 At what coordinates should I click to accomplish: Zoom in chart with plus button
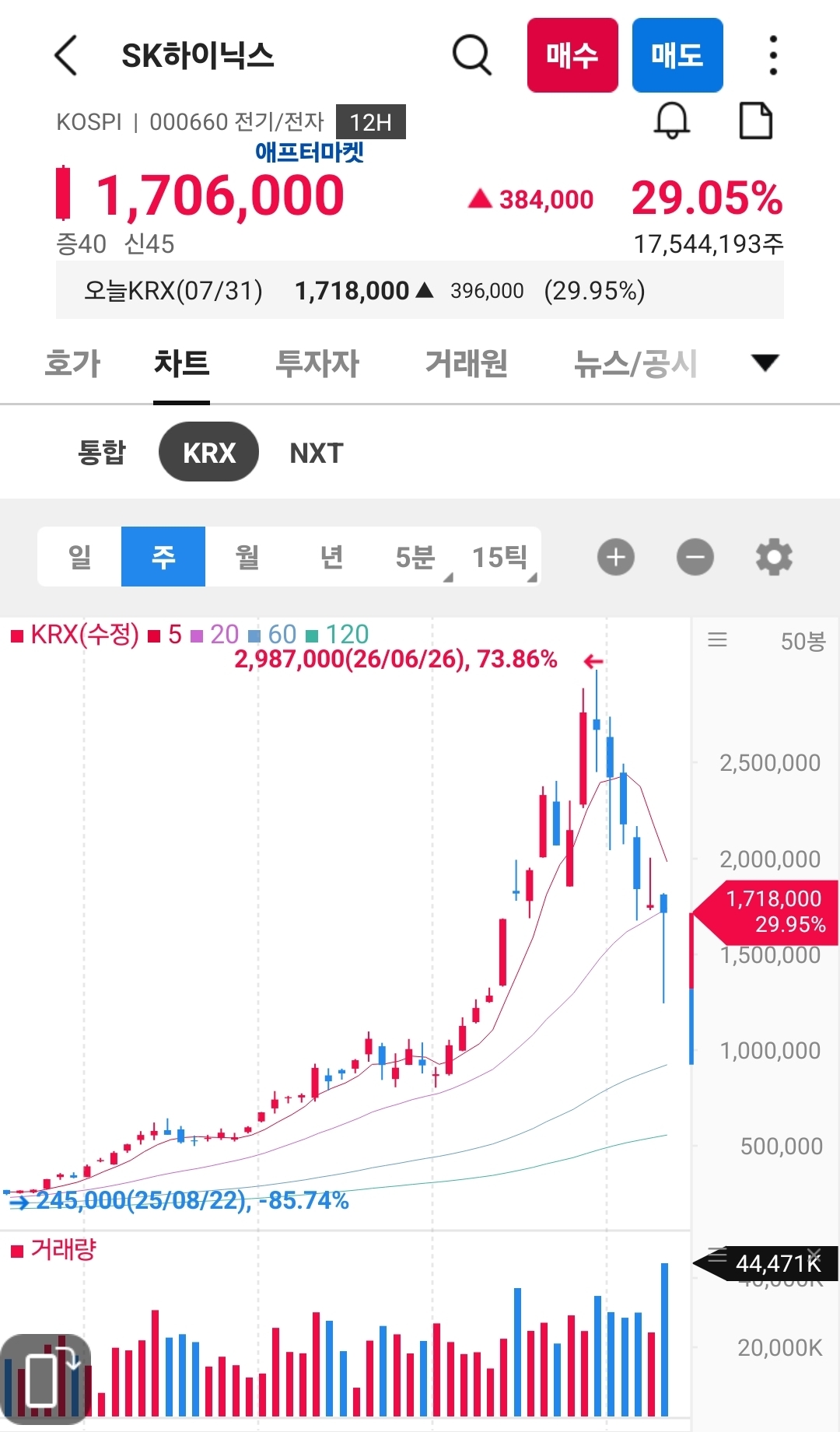[x=616, y=557]
